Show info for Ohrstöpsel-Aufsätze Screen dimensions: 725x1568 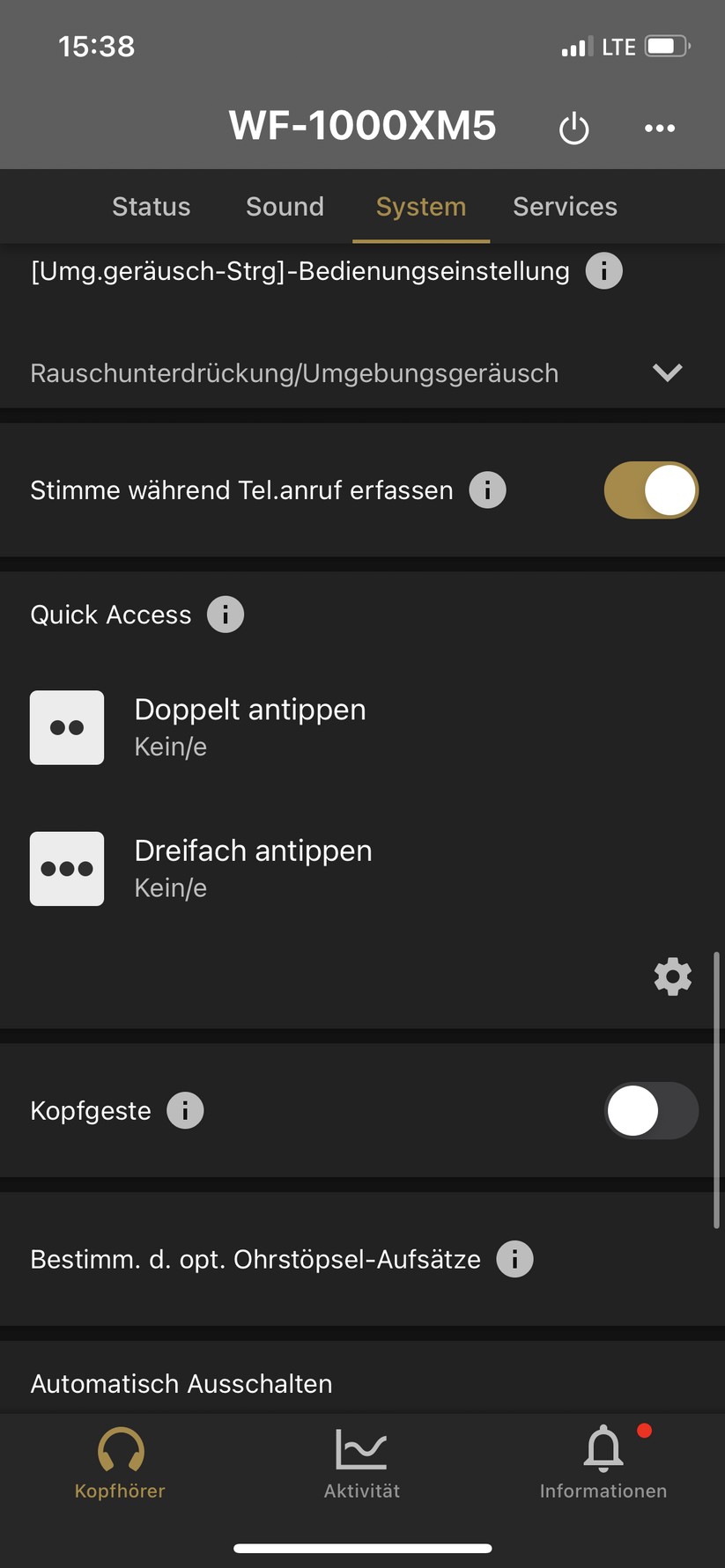(x=515, y=1260)
